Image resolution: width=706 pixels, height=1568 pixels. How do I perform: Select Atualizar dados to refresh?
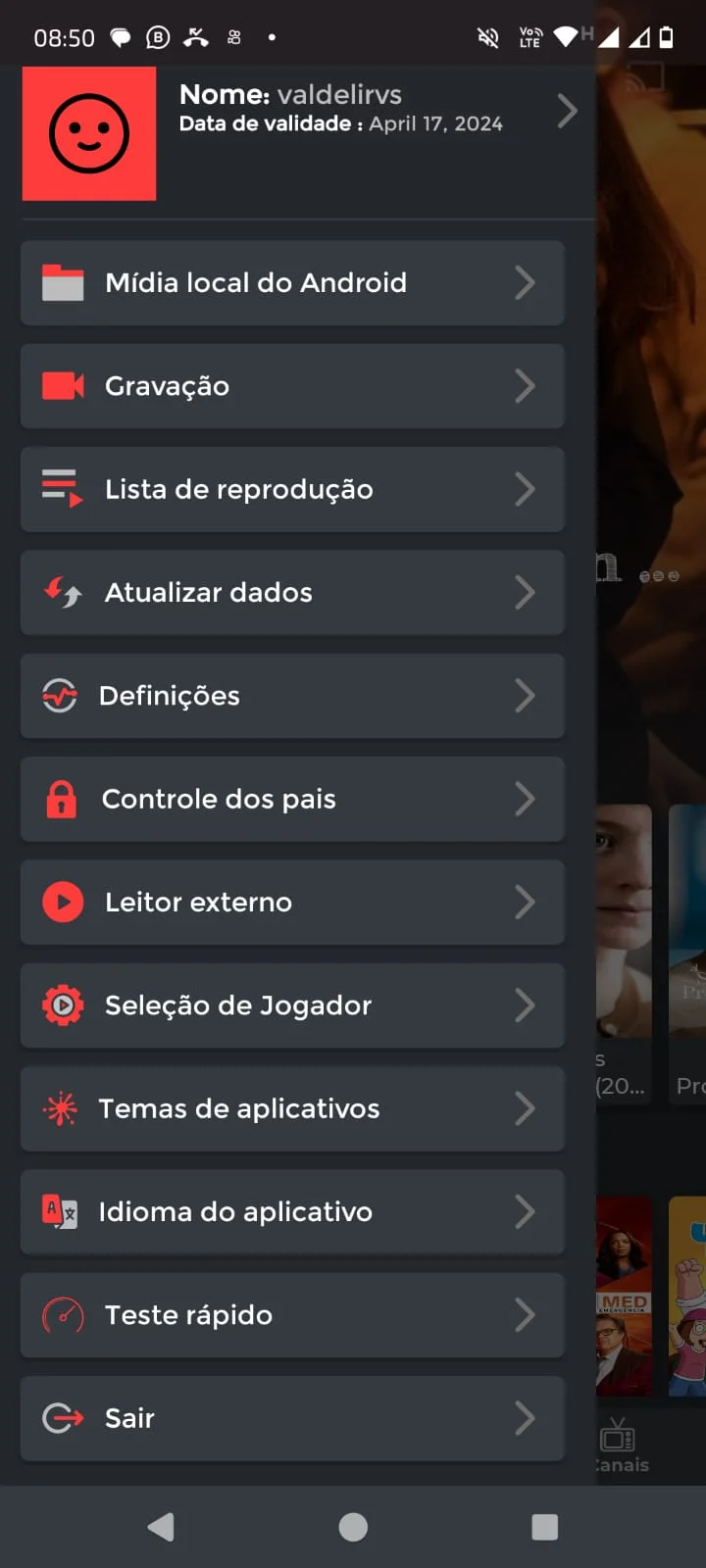pyautogui.click(x=292, y=593)
